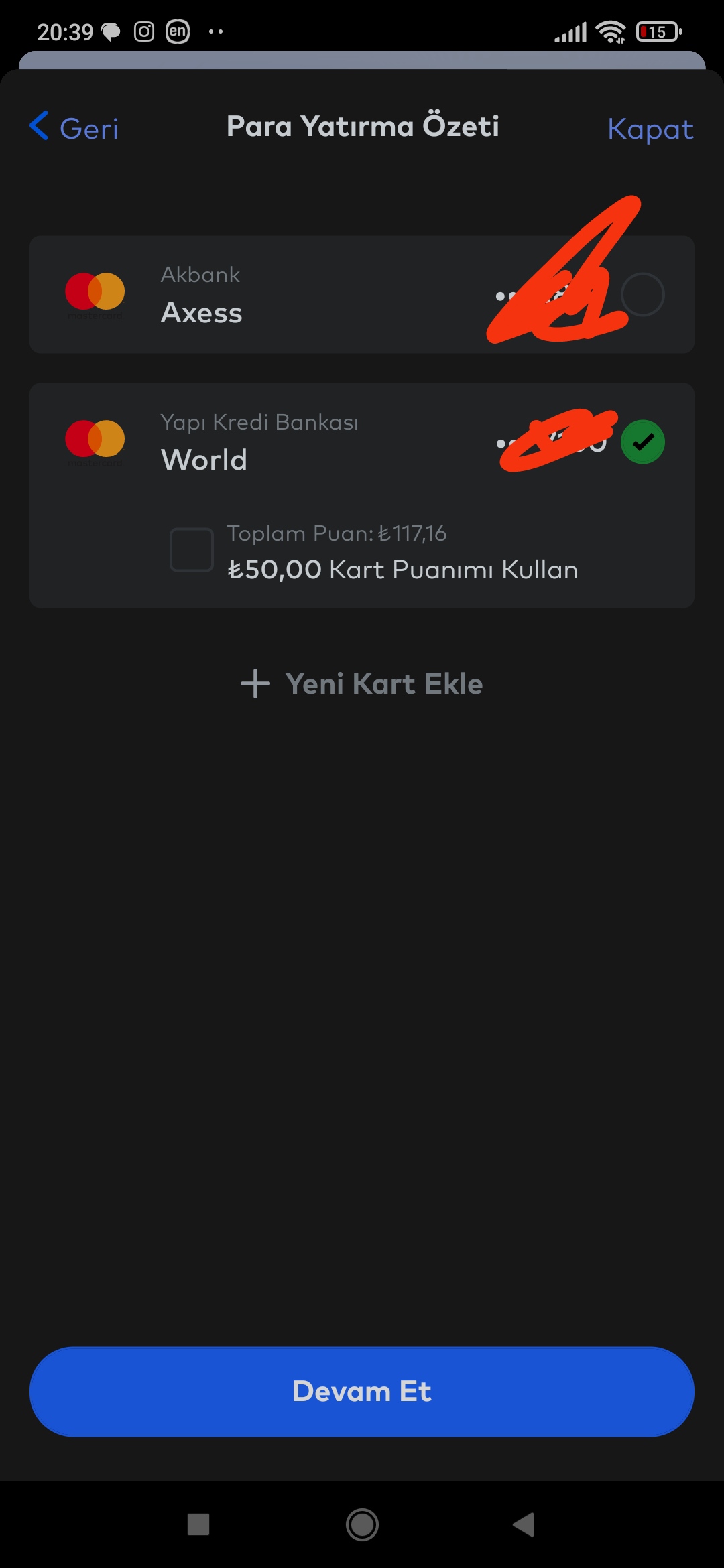Open recent apps from navigation bar
The width and height of the screenshot is (724, 1568).
(x=198, y=1524)
